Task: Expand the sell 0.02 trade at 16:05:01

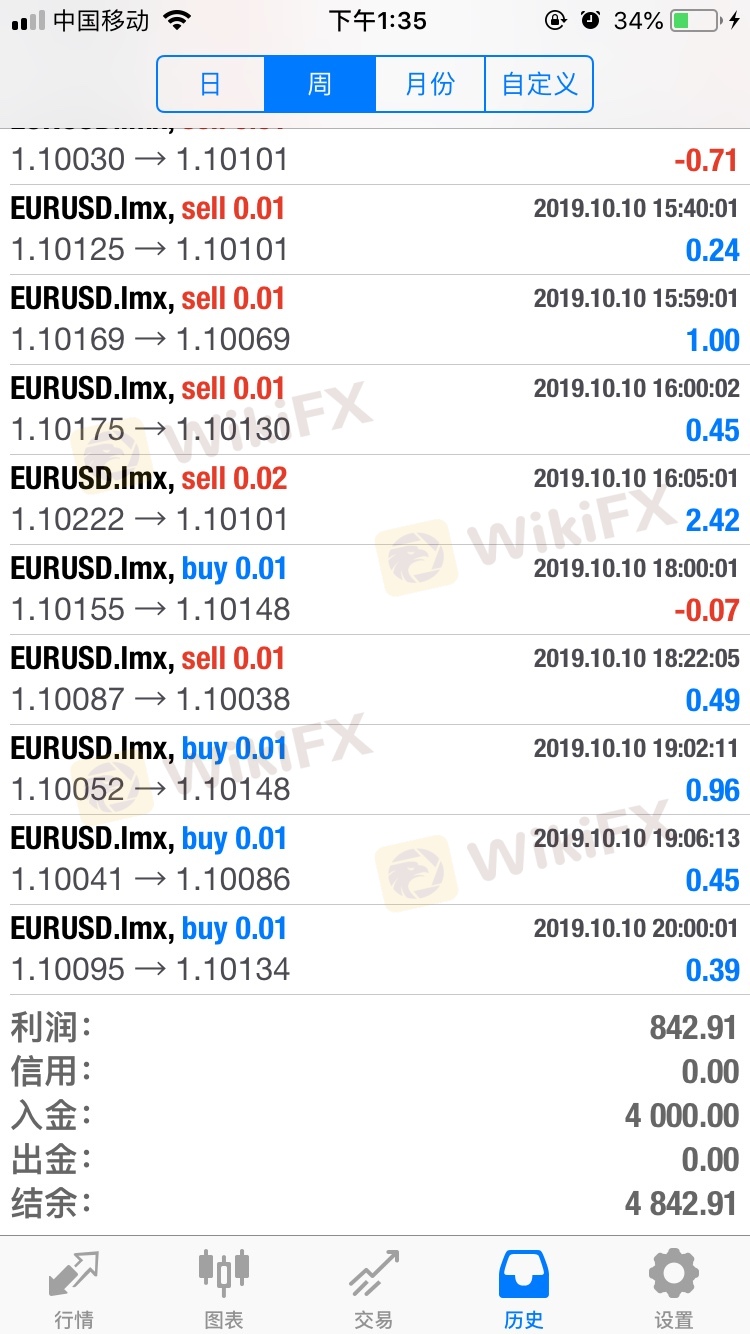Action: click(375, 499)
